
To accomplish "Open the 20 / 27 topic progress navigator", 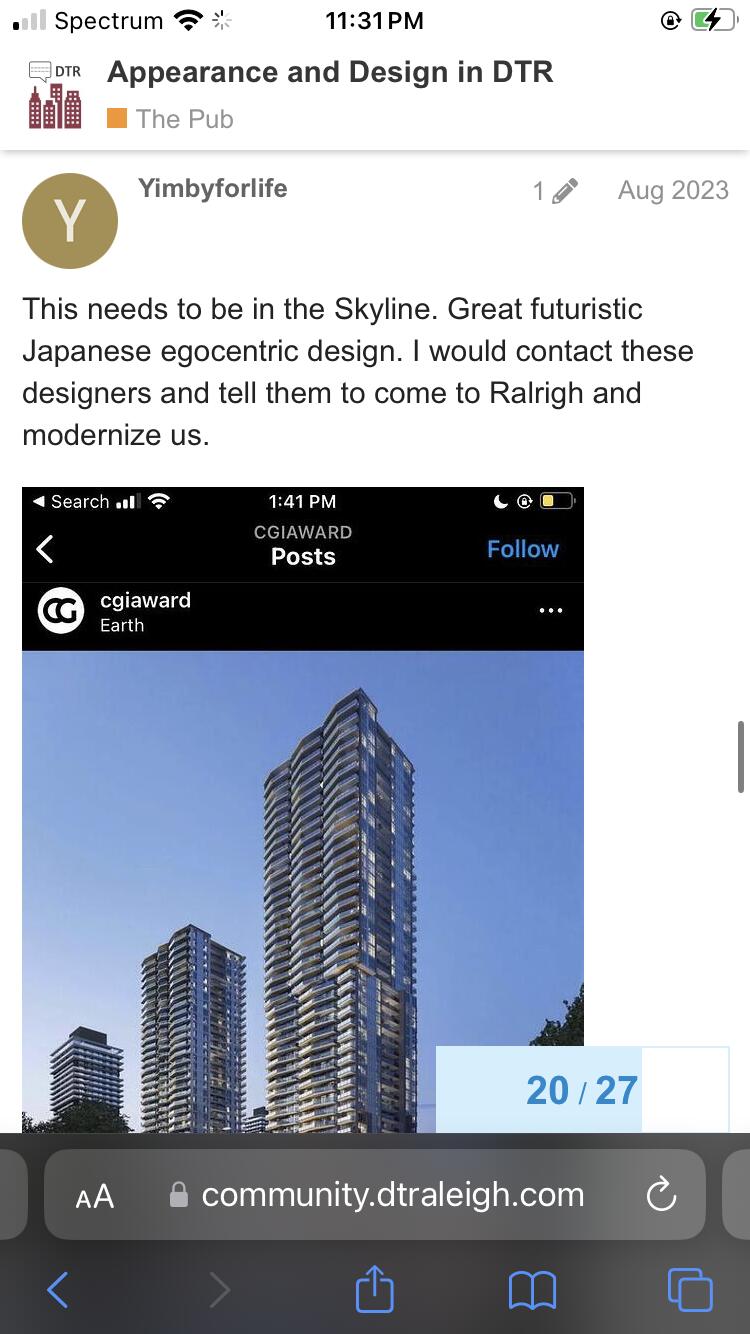I will tap(582, 1090).
